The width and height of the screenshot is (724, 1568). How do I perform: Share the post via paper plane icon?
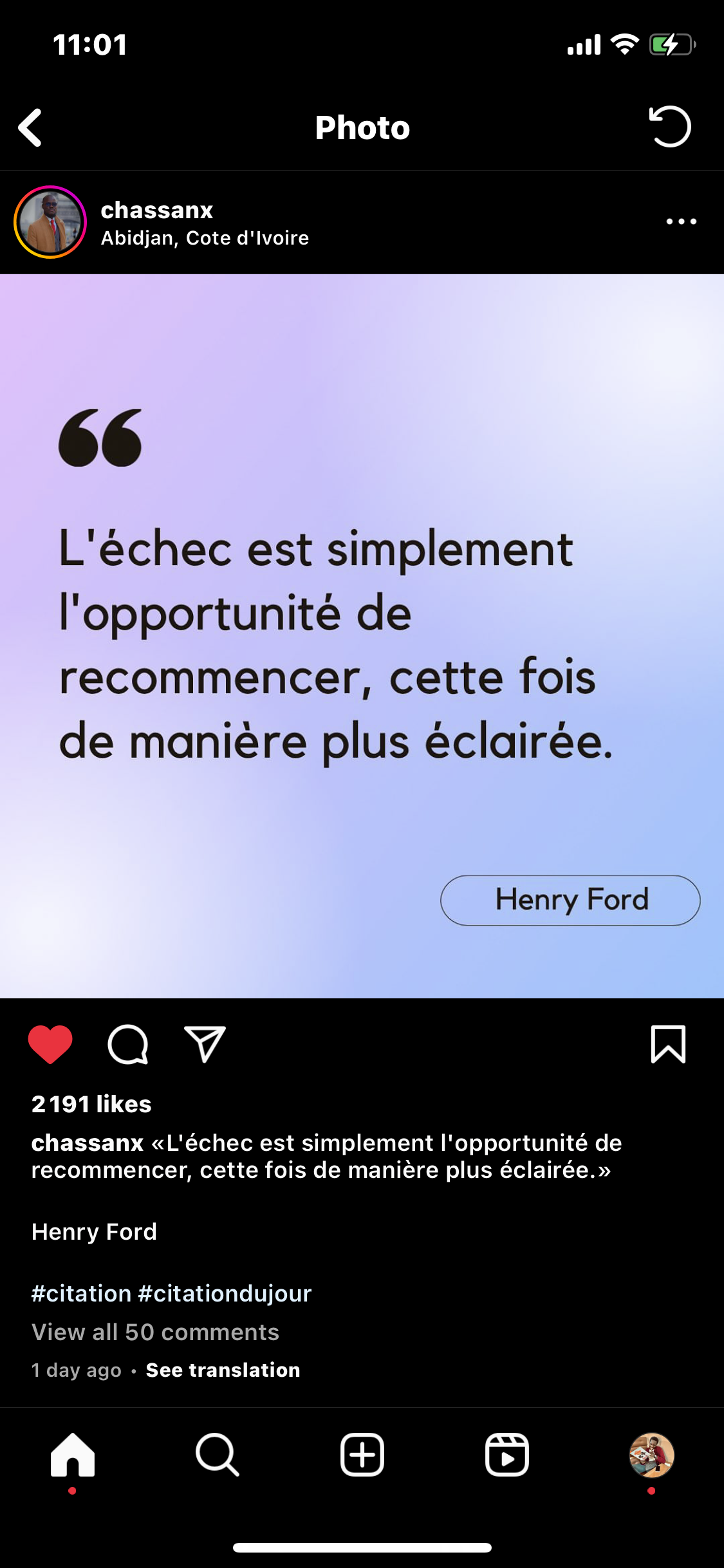click(205, 1044)
